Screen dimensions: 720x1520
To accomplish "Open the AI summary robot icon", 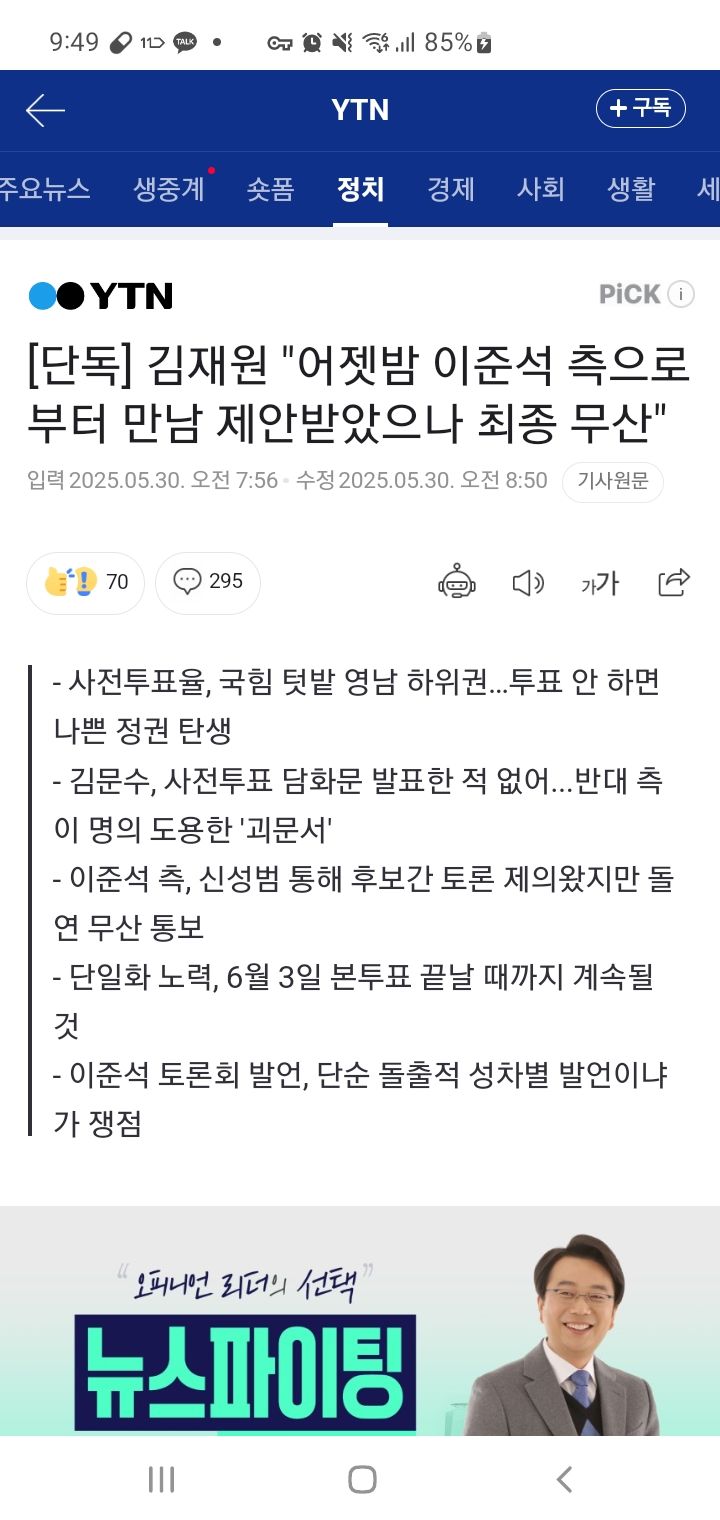I will coord(457,582).
